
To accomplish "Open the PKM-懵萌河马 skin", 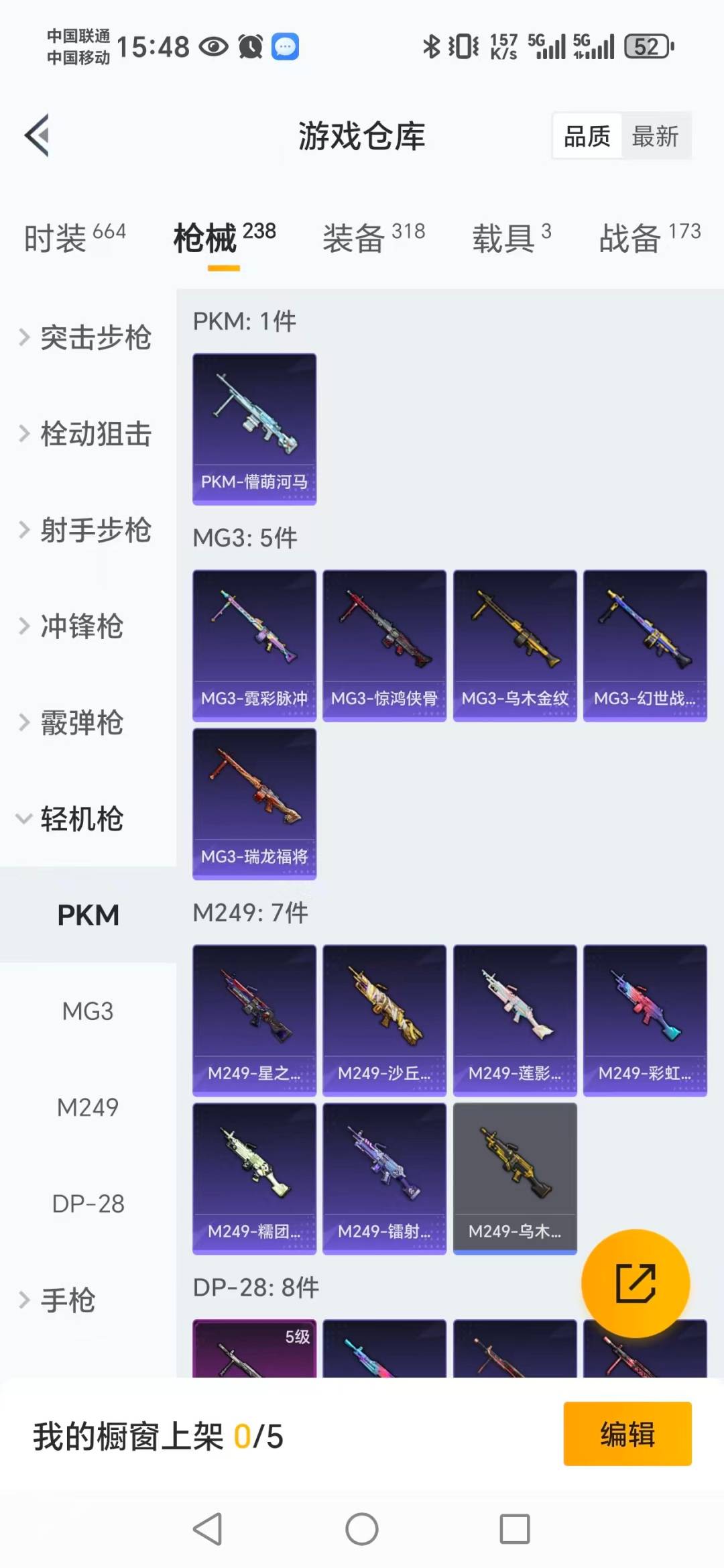I will [254, 429].
